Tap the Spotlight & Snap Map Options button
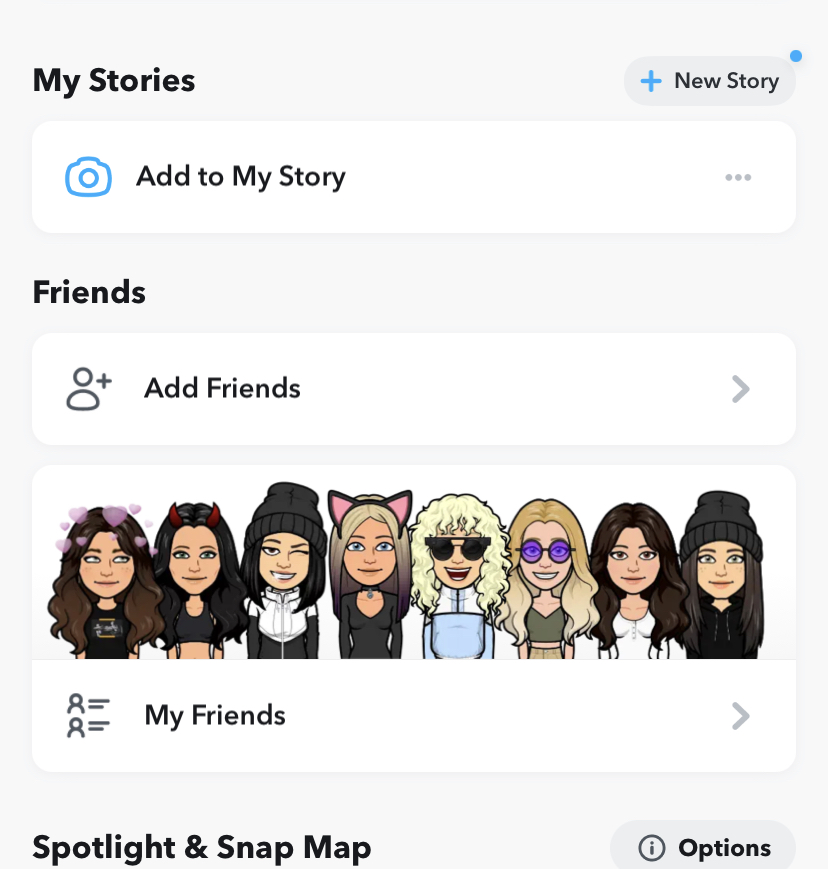 704,848
